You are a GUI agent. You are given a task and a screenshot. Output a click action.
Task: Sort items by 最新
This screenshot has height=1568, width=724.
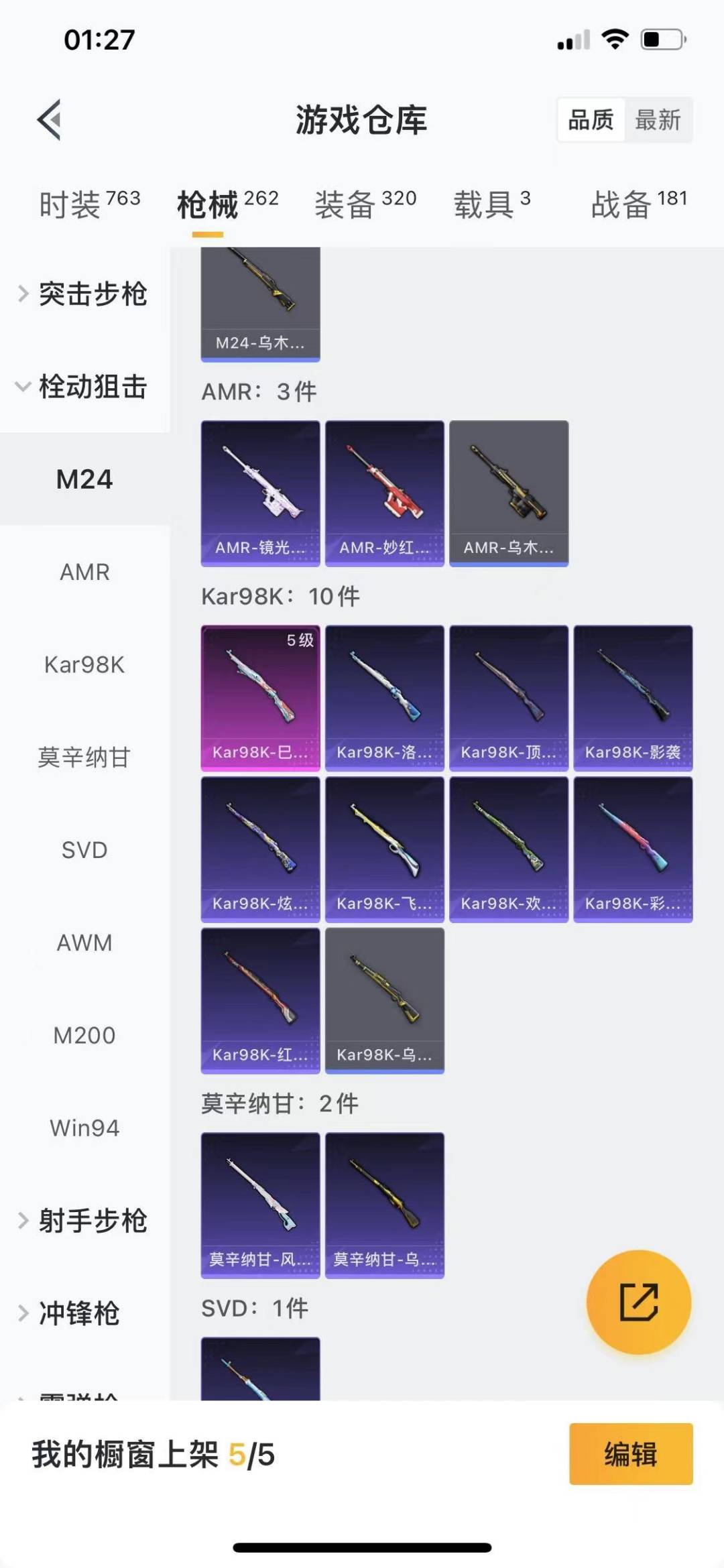658,120
